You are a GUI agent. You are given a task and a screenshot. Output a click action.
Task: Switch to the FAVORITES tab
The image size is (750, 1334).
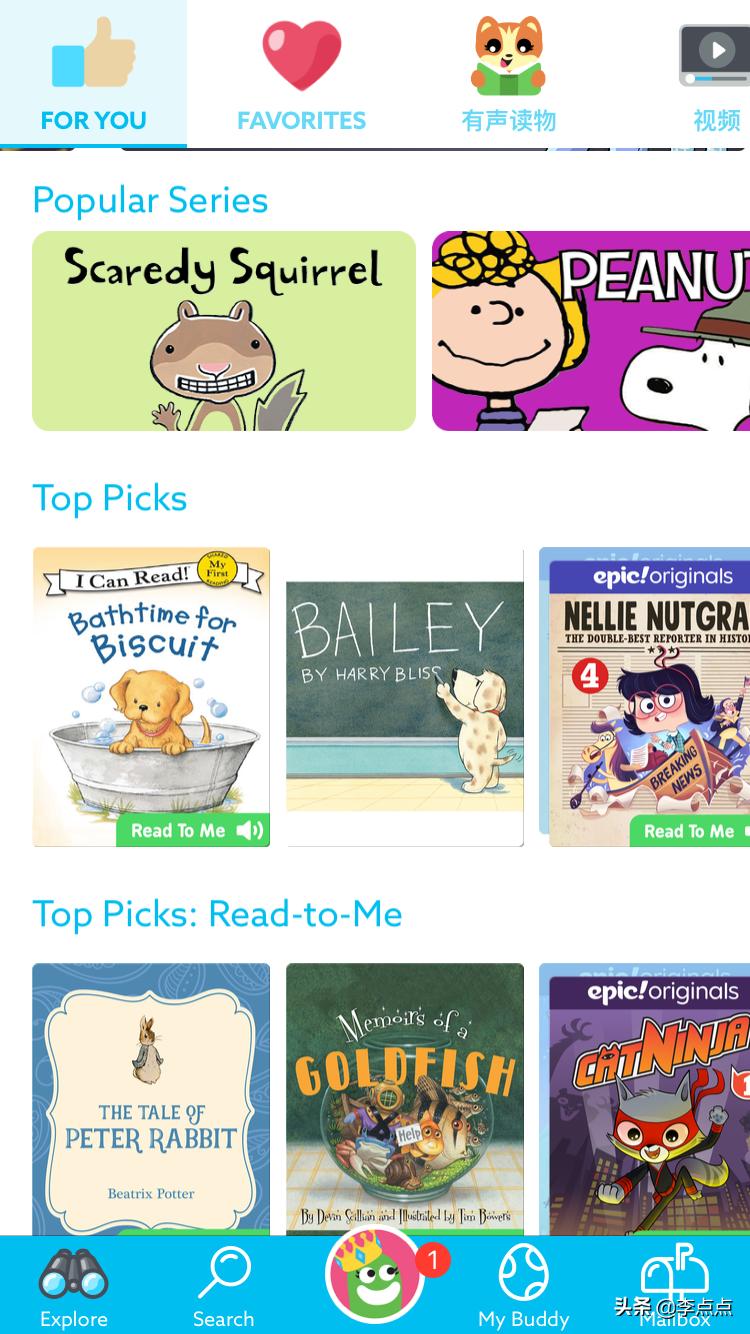tap(301, 75)
